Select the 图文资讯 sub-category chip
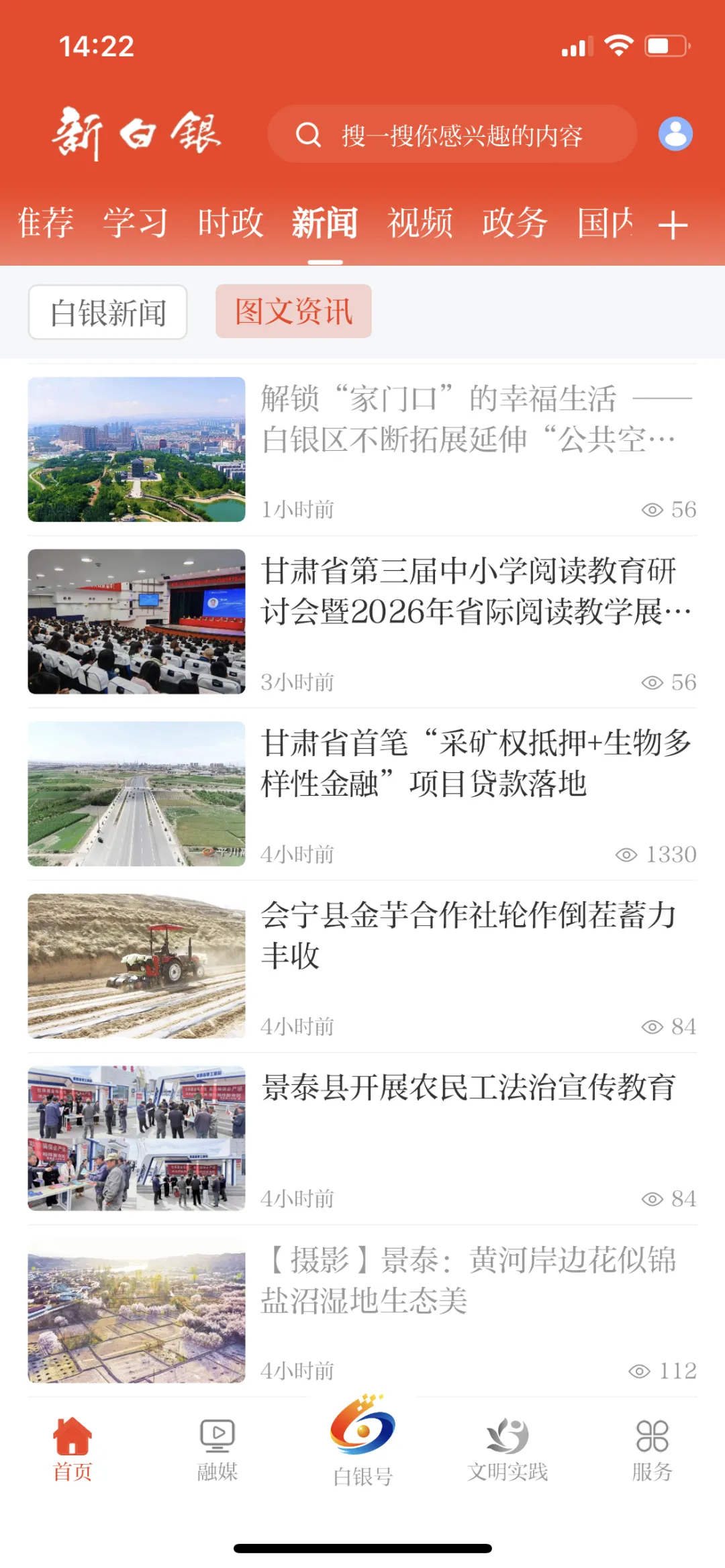The height and width of the screenshot is (1568, 725). click(293, 311)
